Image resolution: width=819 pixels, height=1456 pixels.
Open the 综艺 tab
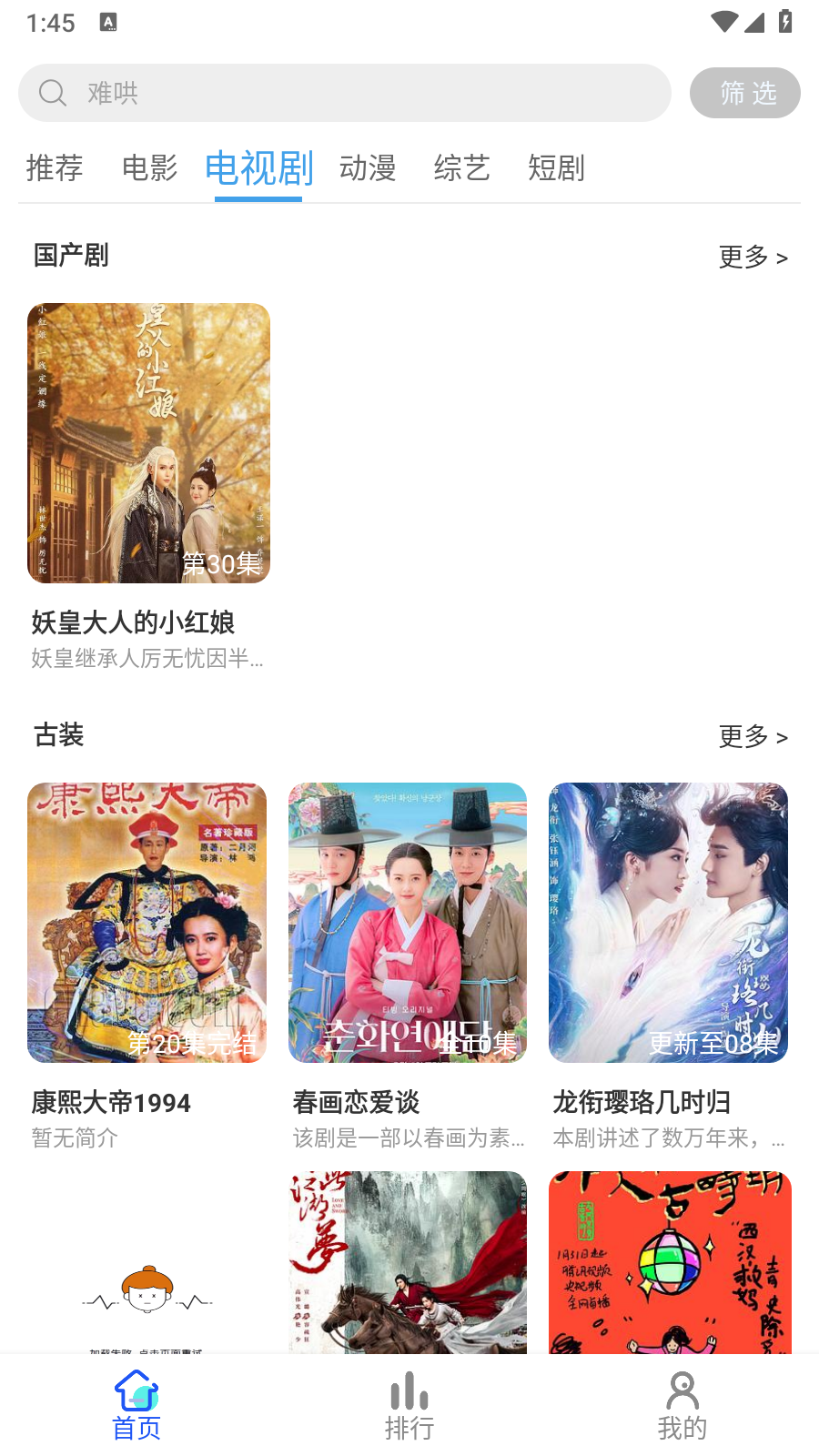click(462, 168)
